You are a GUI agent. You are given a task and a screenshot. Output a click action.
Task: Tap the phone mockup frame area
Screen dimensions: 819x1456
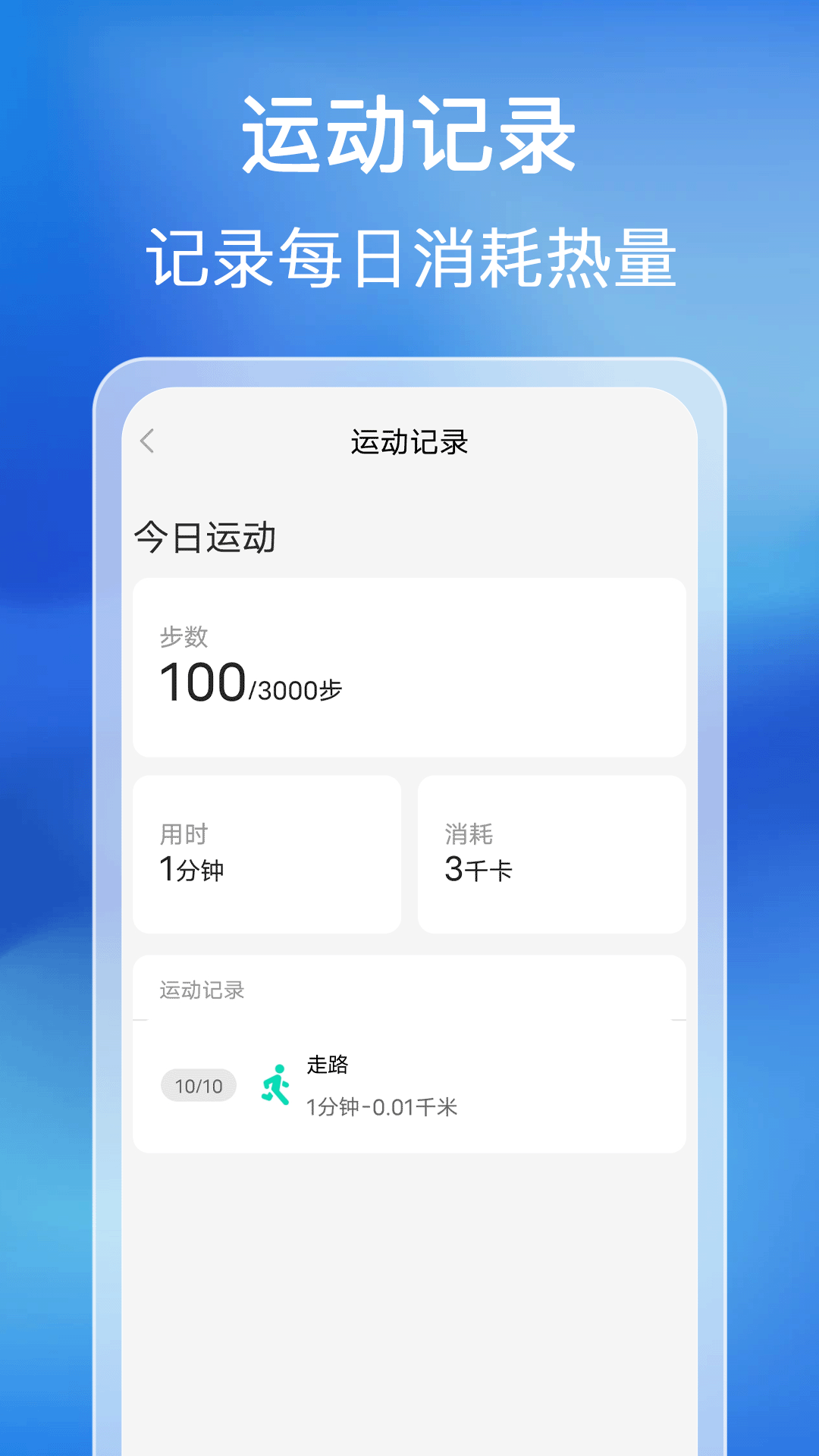coord(409,1289)
